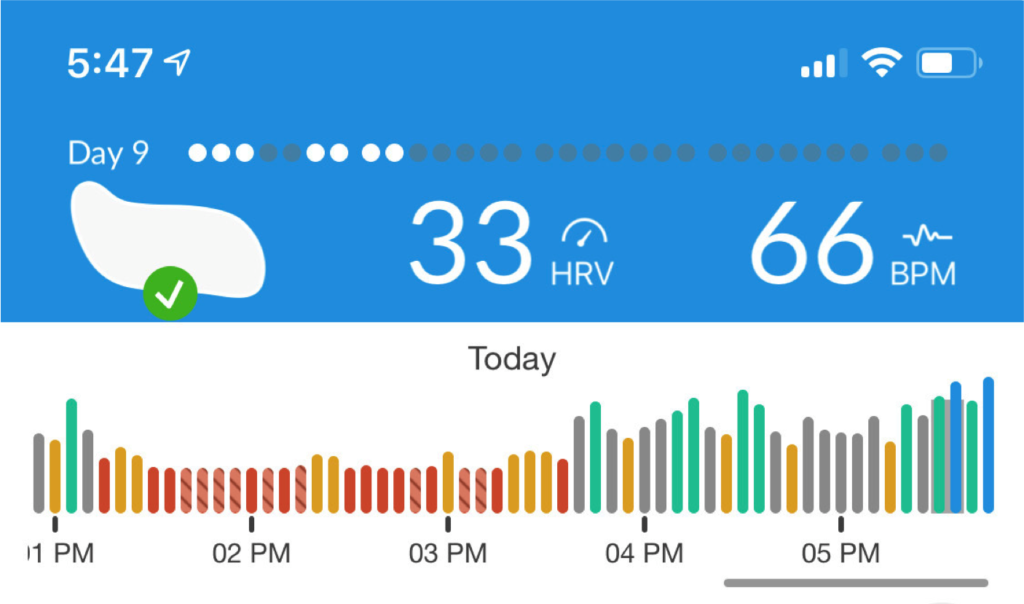Tap the Day 9 progress dots
The width and height of the screenshot is (1024, 604).
[x=566, y=153]
